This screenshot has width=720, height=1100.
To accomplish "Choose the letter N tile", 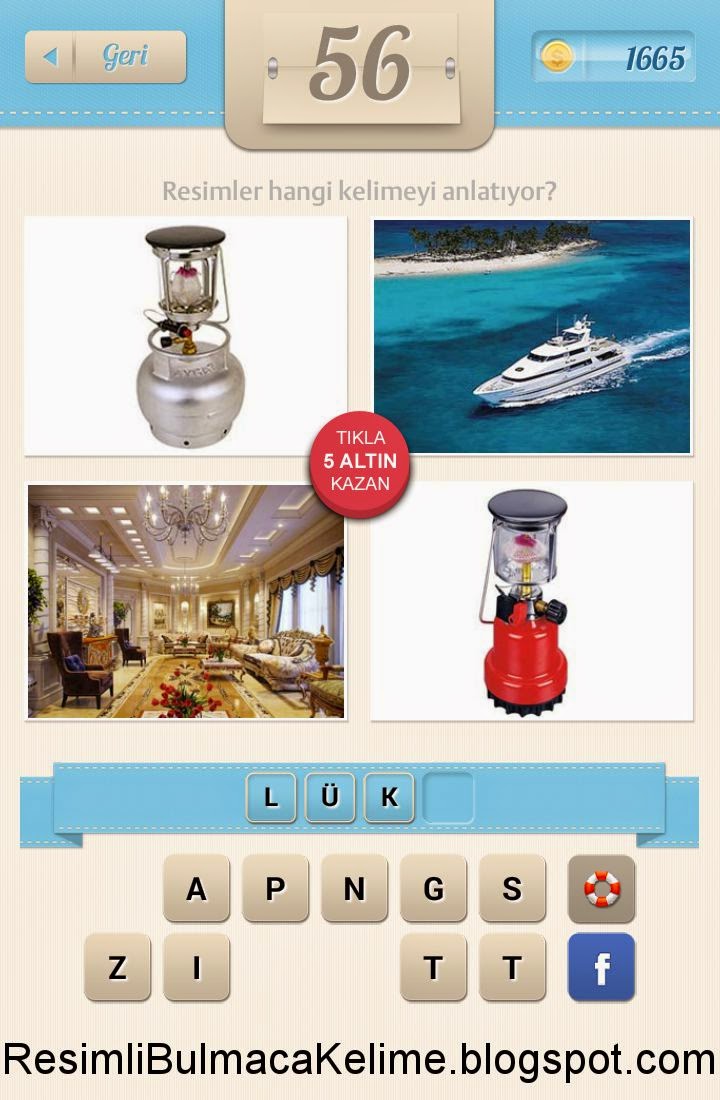I will 354,888.
